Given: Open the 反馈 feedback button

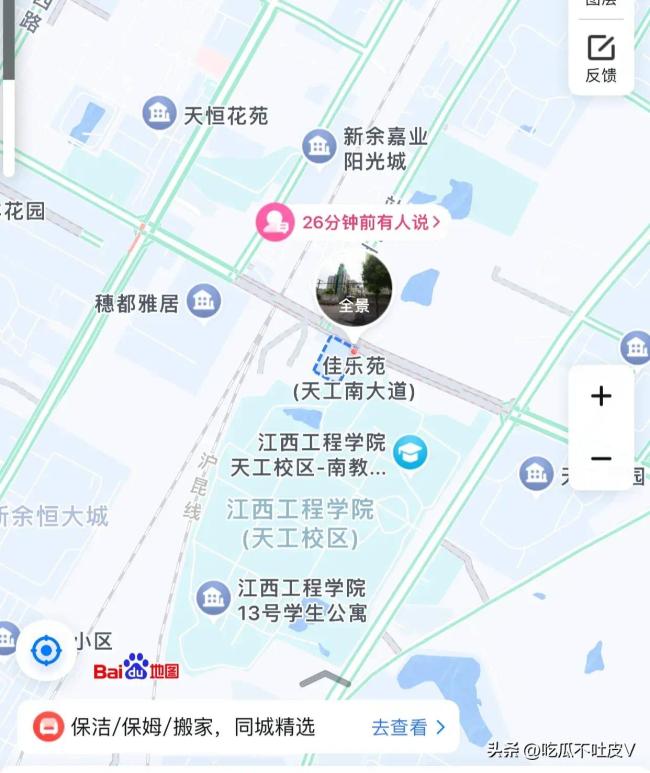Looking at the screenshot, I should [601, 58].
